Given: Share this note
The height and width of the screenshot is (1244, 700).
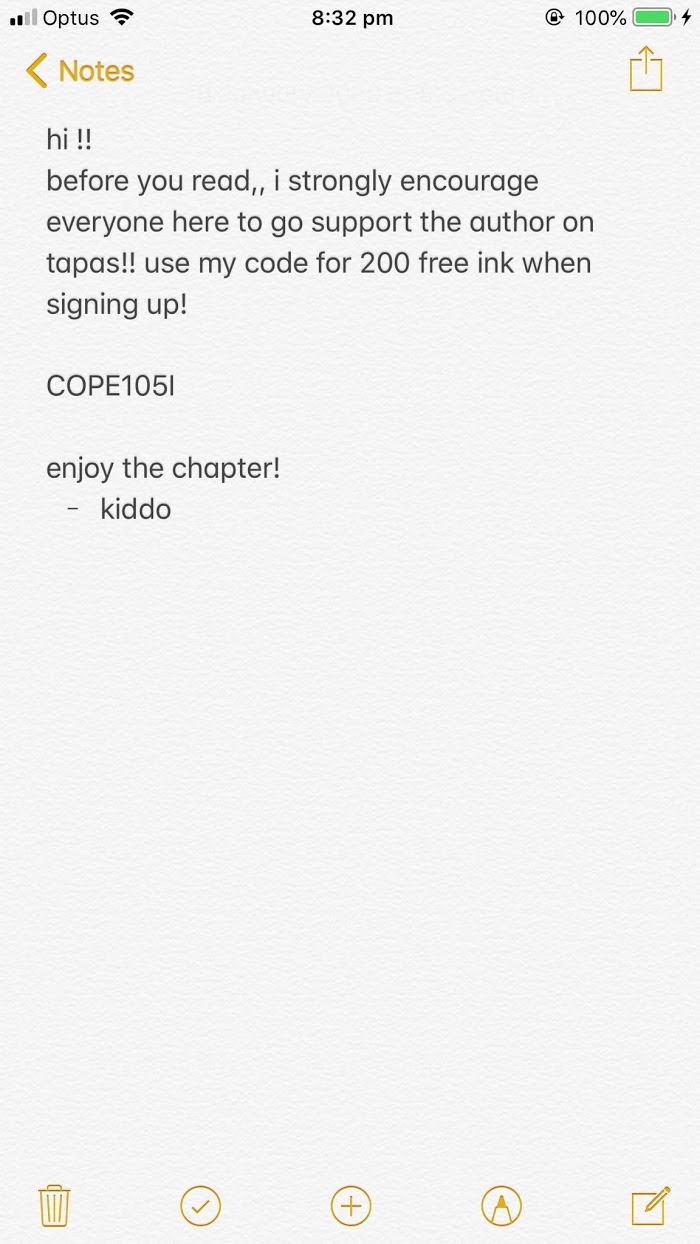Looking at the screenshot, I should pos(646,70).
